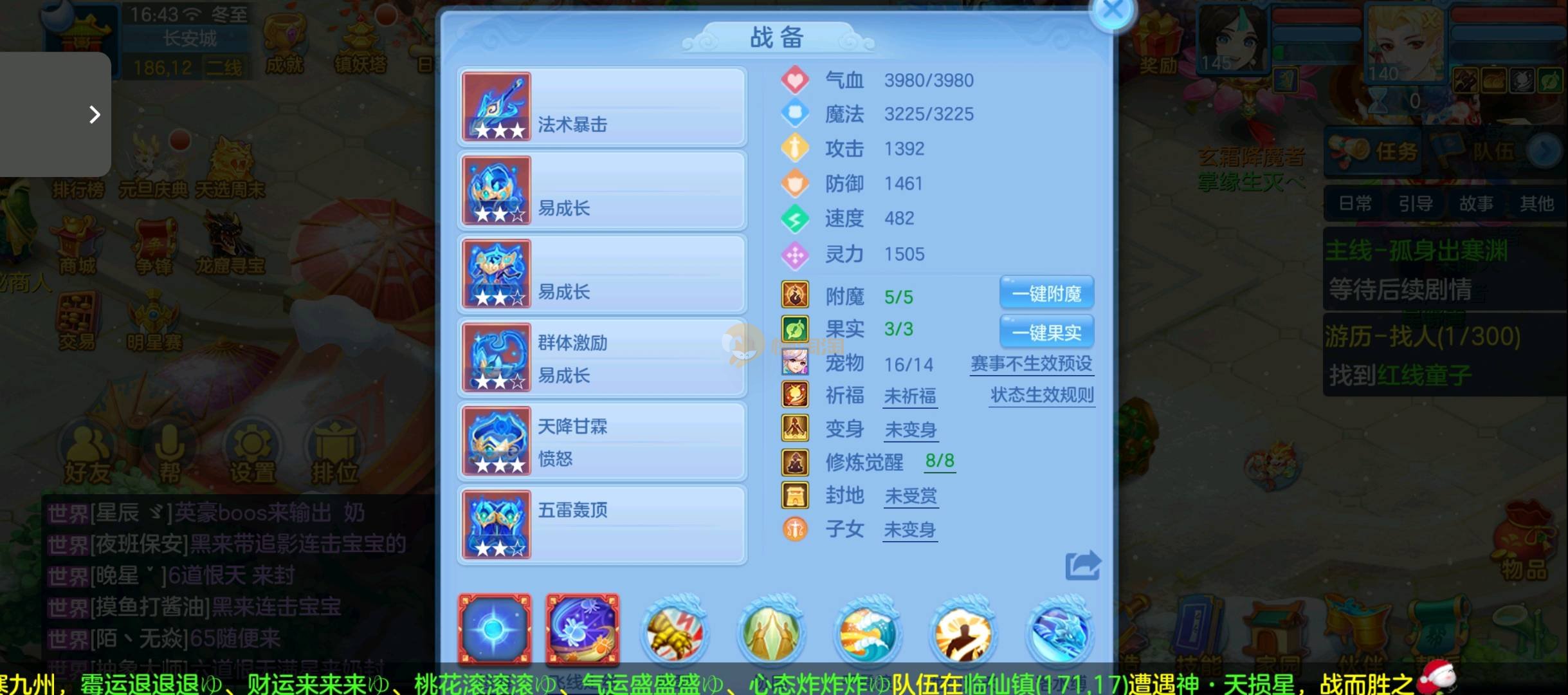Screen dimensions: 1568x695
Task: Select the purple galaxy skill icon
Action: click(x=582, y=629)
